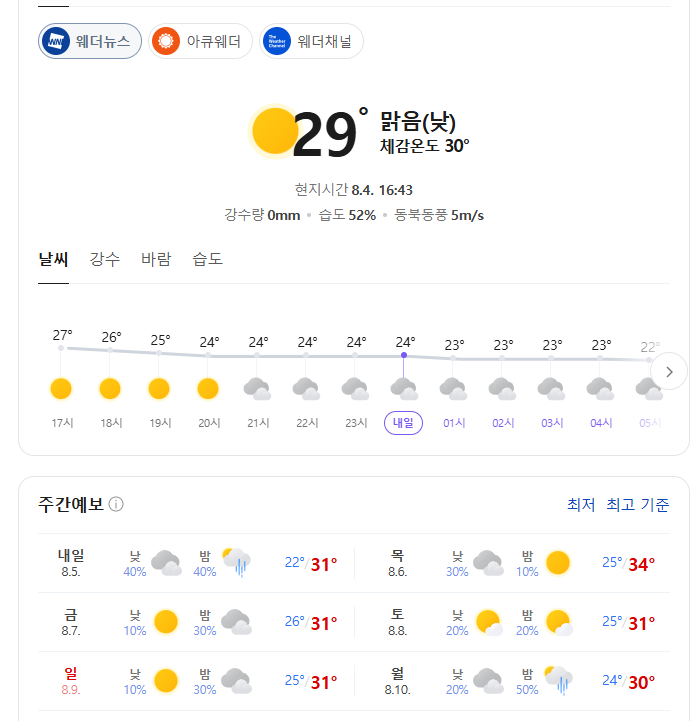Select the 날씨 tab
The width and height of the screenshot is (694, 721).
[53, 259]
